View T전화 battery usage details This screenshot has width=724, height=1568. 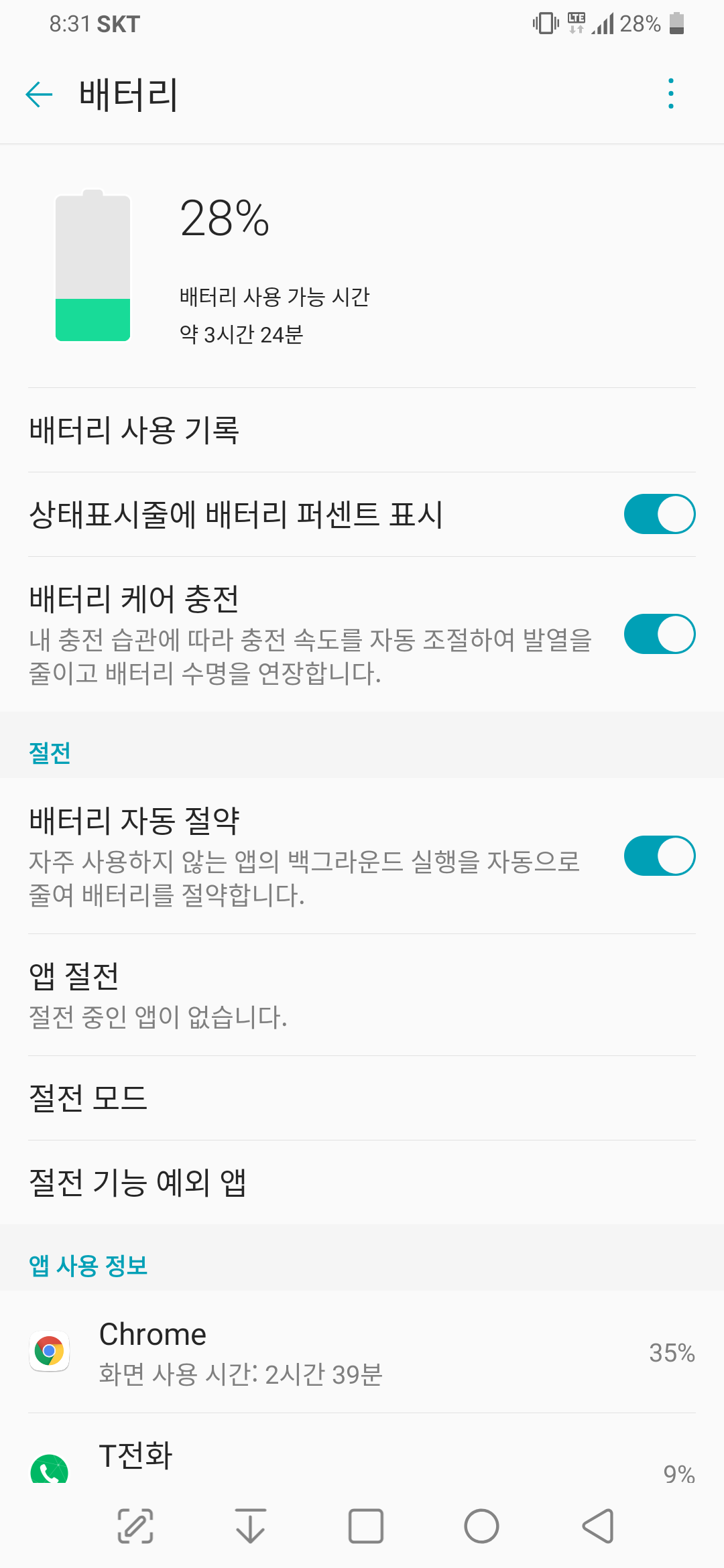point(362,1461)
